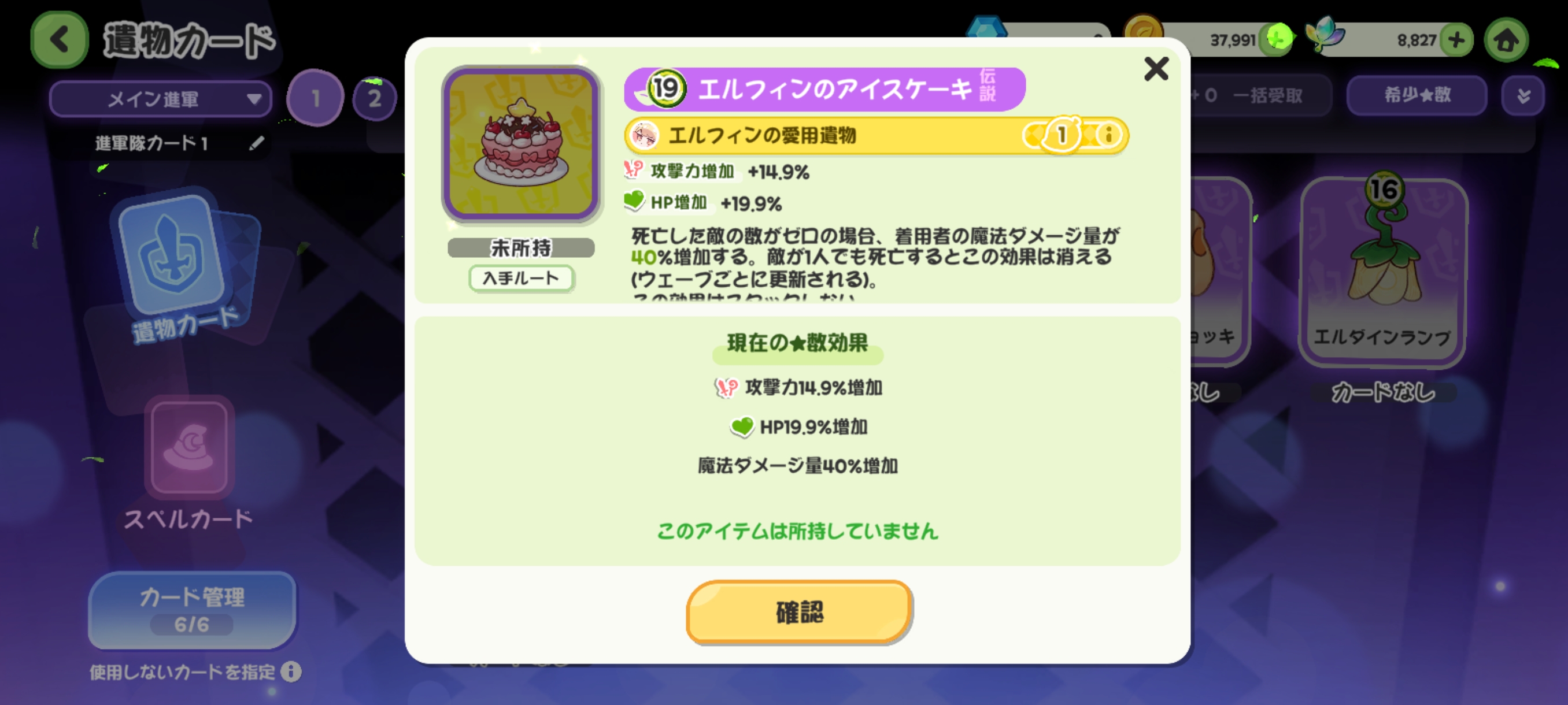Add more gold coins with plus
Viewport: 1568px width, 705px height.
(x=1278, y=40)
